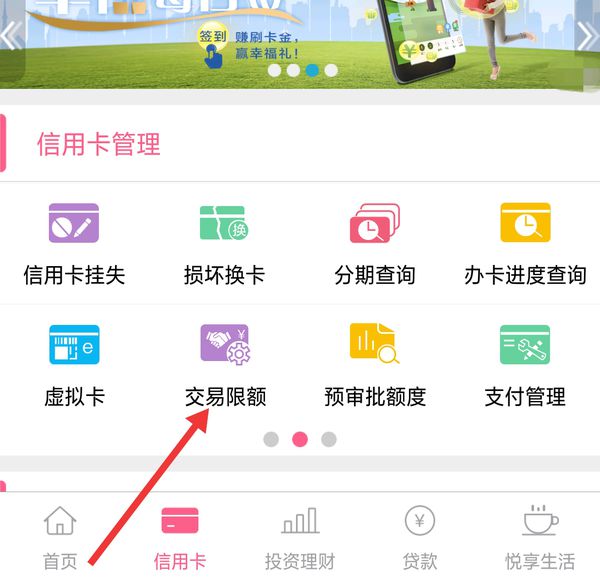Open 预审批额度 pre-approved quota

click(375, 365)
